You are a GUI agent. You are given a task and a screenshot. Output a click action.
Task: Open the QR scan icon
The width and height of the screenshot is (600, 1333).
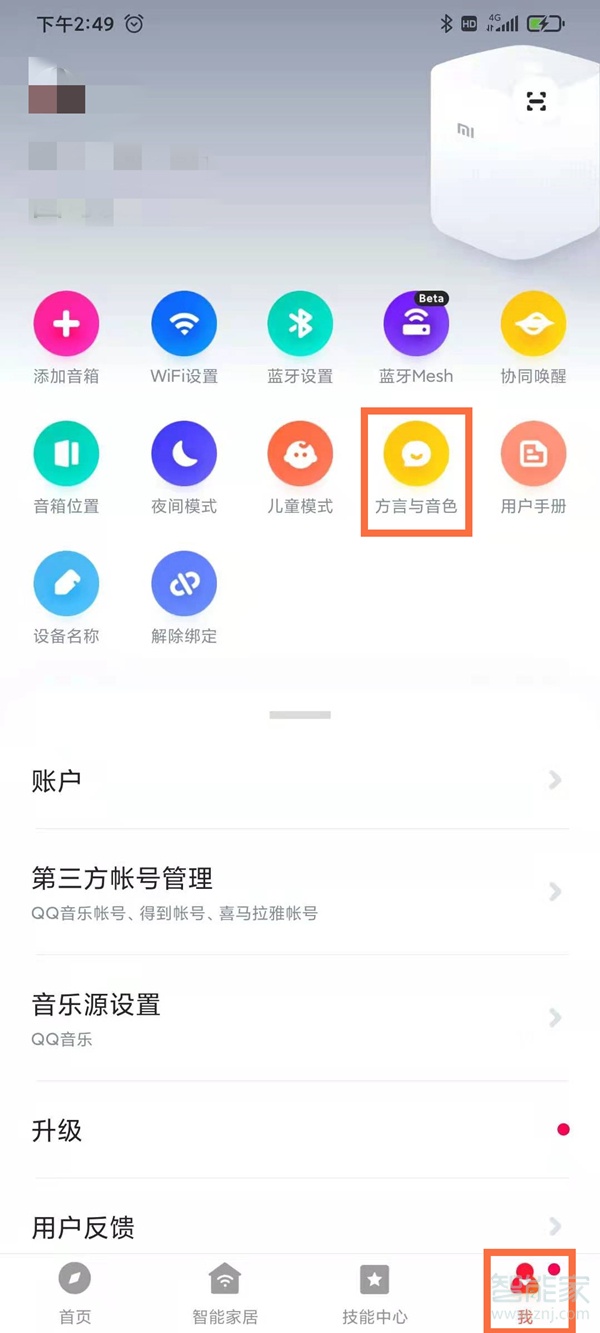pyautogui.click(x=537, y=101)
